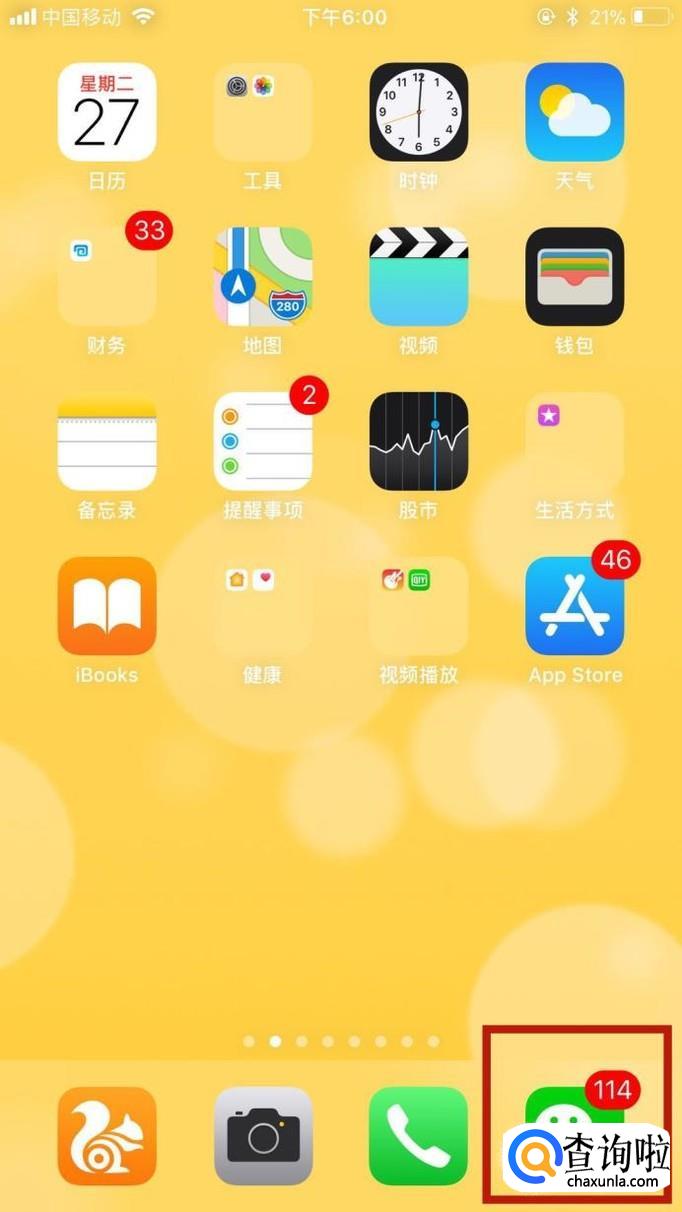The height and width of the screenshot is (1212, 682).
Task: Launch the 备忘录 notes app
Action: click(107, 441)
